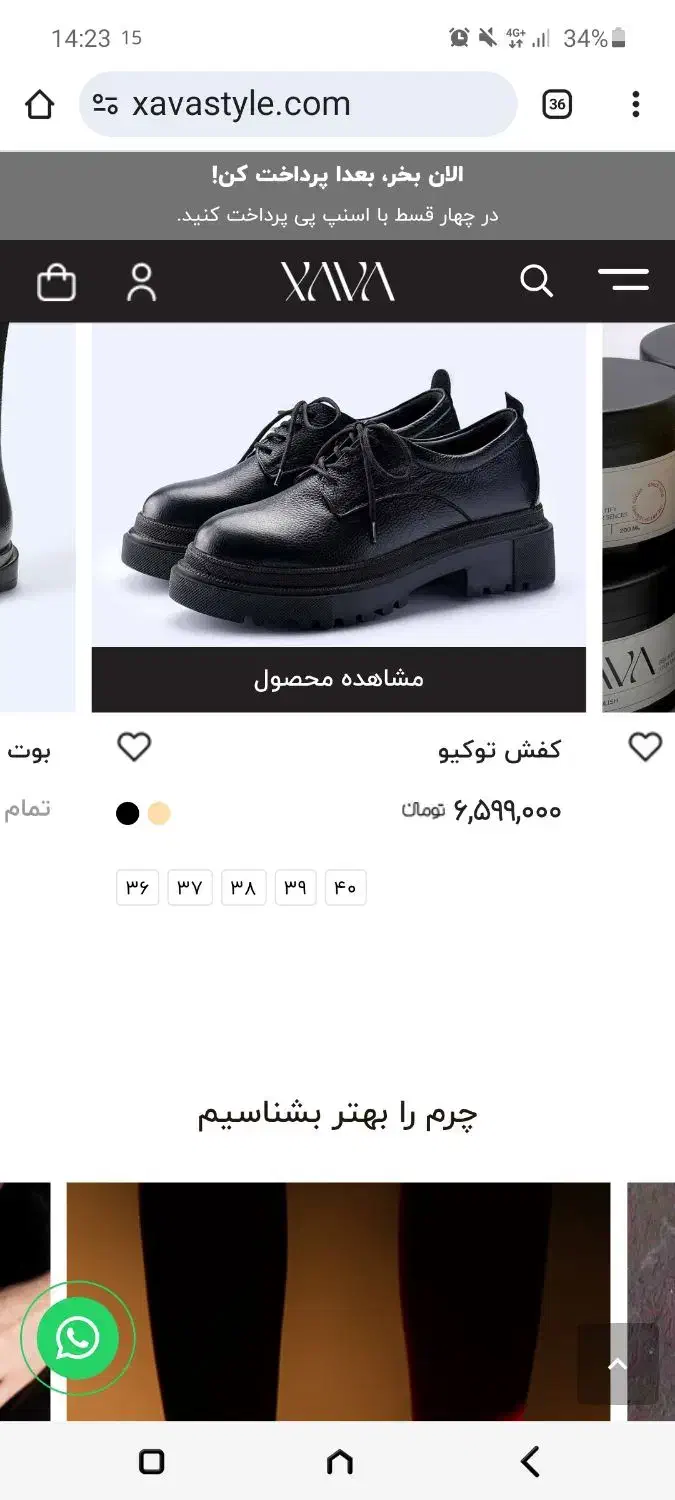The height and width of the screenshot is (1500, 675).
Task: Go to browser home page
Action: pyautogui.click(x=39, y=104)
